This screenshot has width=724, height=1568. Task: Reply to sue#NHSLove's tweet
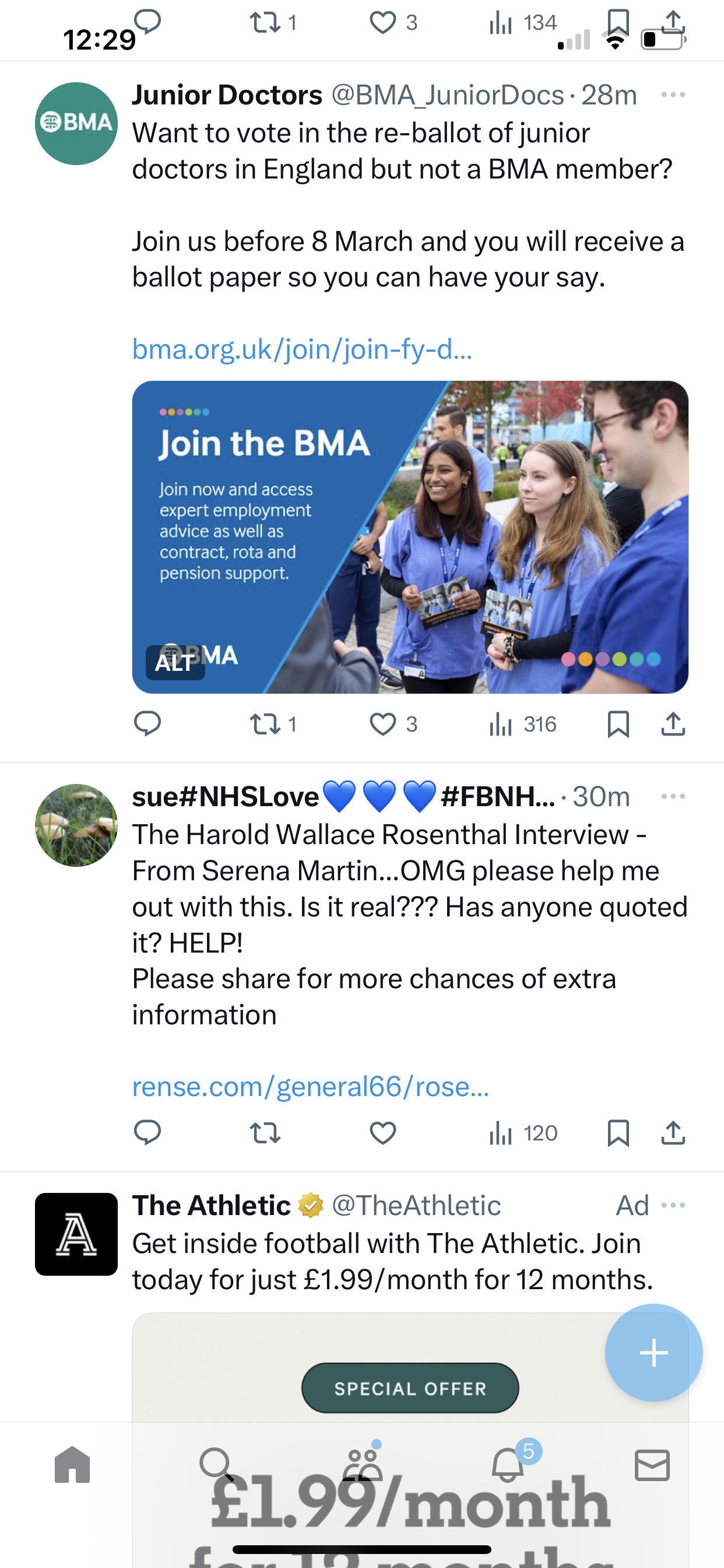[x=147, y=1133]
